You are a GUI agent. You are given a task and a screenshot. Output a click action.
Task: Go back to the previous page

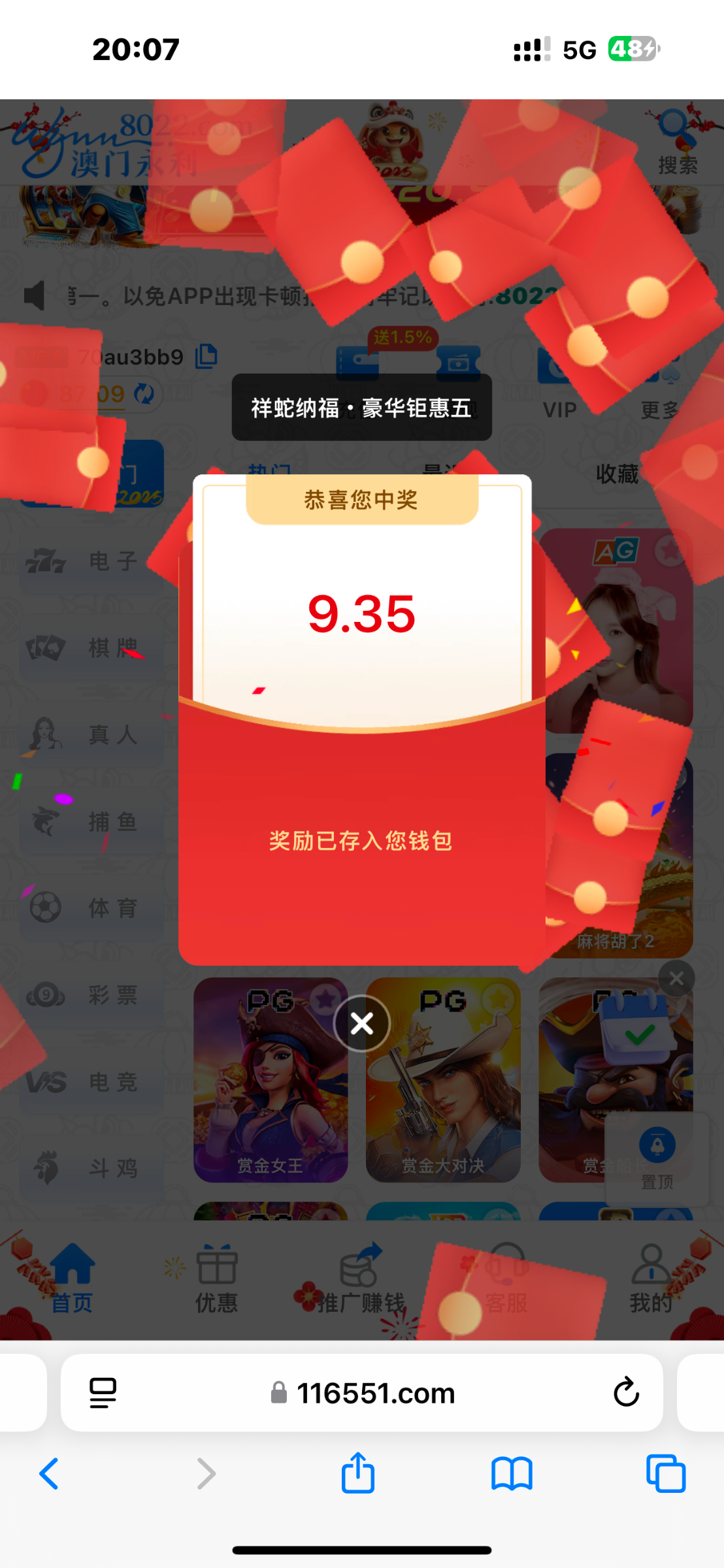(50, 1474)
